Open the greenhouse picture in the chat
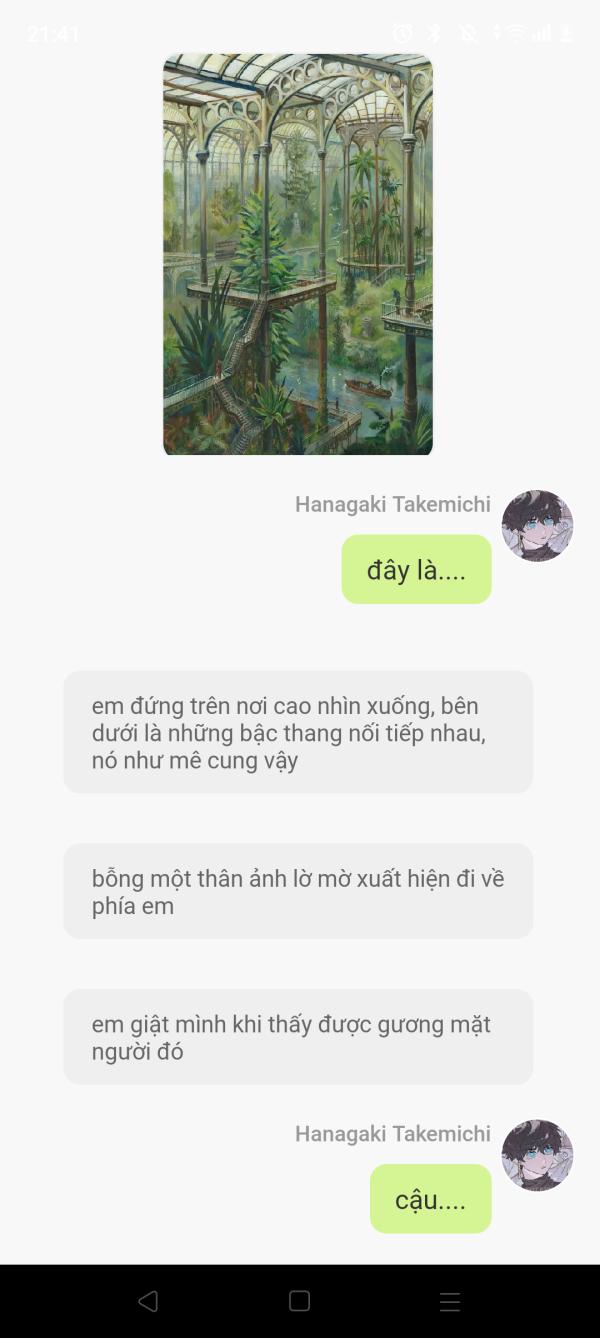 pos(298,255)
